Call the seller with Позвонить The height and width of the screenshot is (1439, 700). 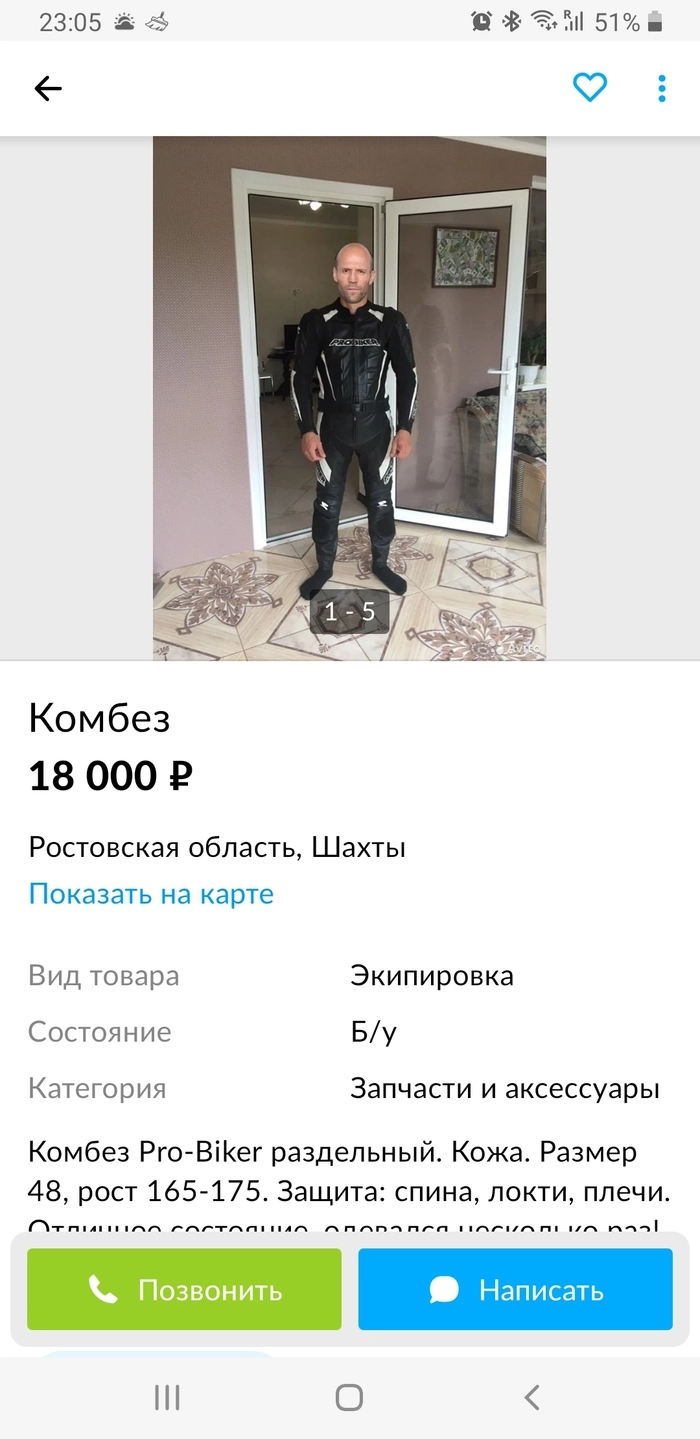point(184,1290)
